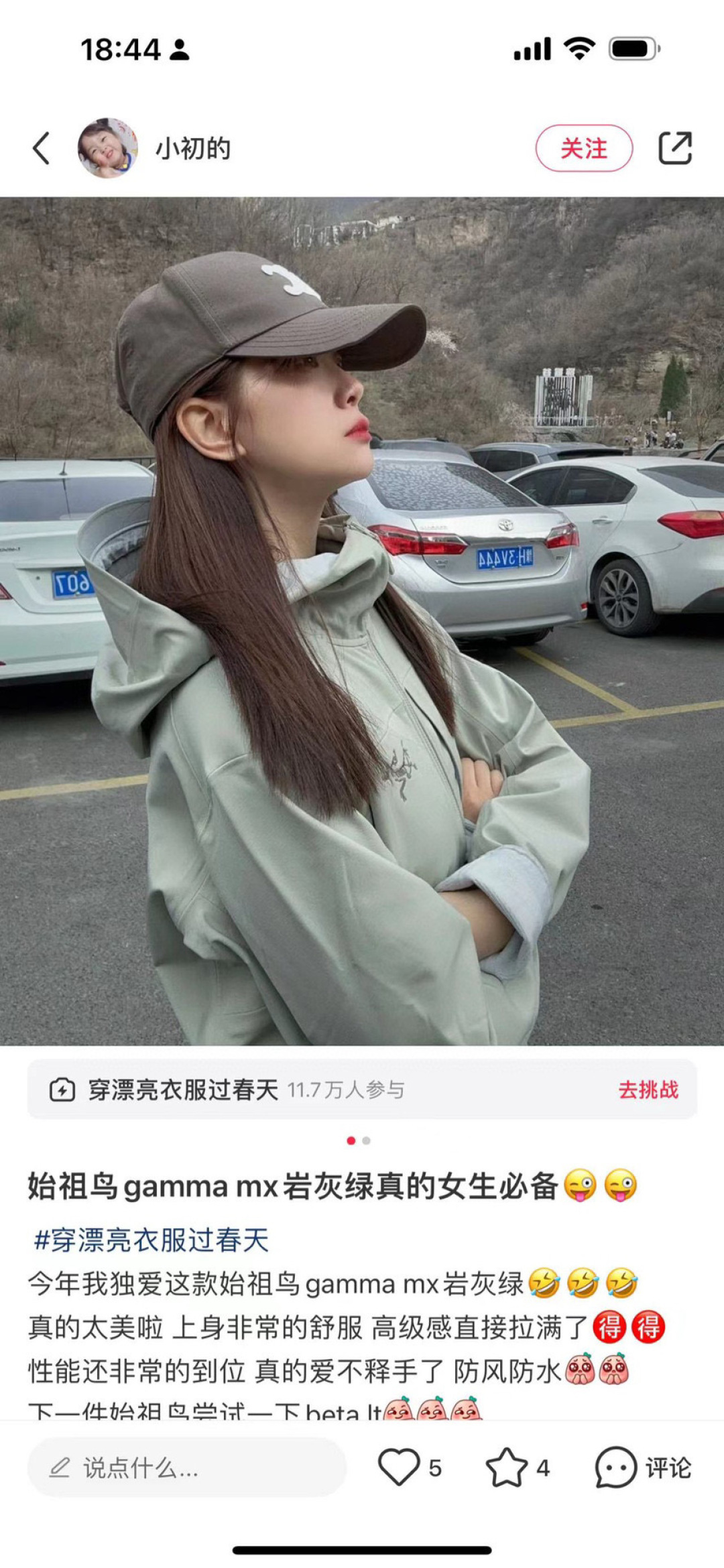Viewport: 724px width, 1568px height.
Task: Like the post with the heart icon
Action: [x=399, y=1467]
